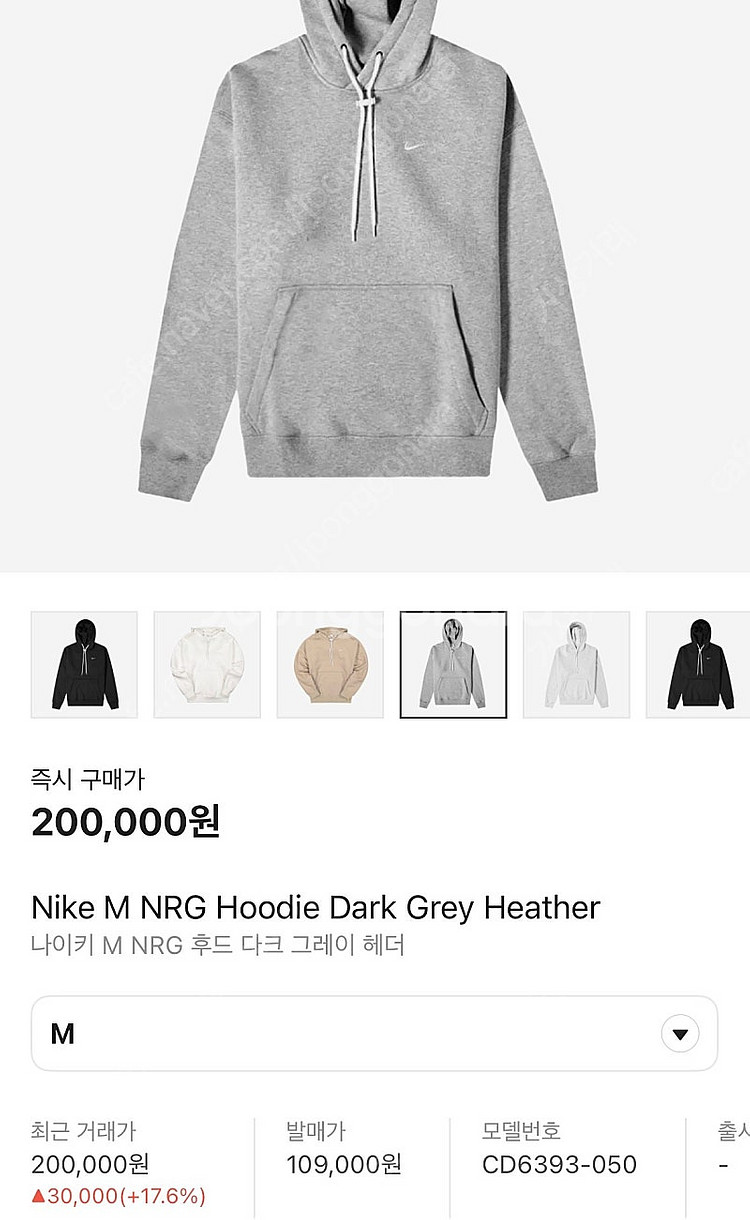Screen dimensions: 750x1220
Task: Select the white hoodie thumbnail
Action: click(x=207, y=664)
